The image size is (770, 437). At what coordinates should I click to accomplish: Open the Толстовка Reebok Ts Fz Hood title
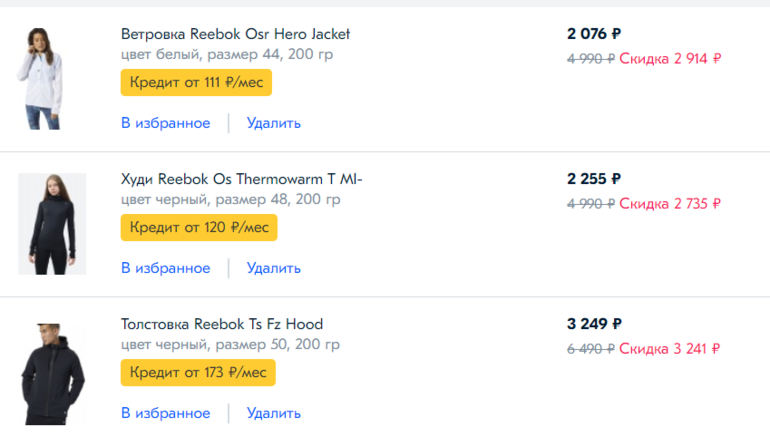[221, 324]
